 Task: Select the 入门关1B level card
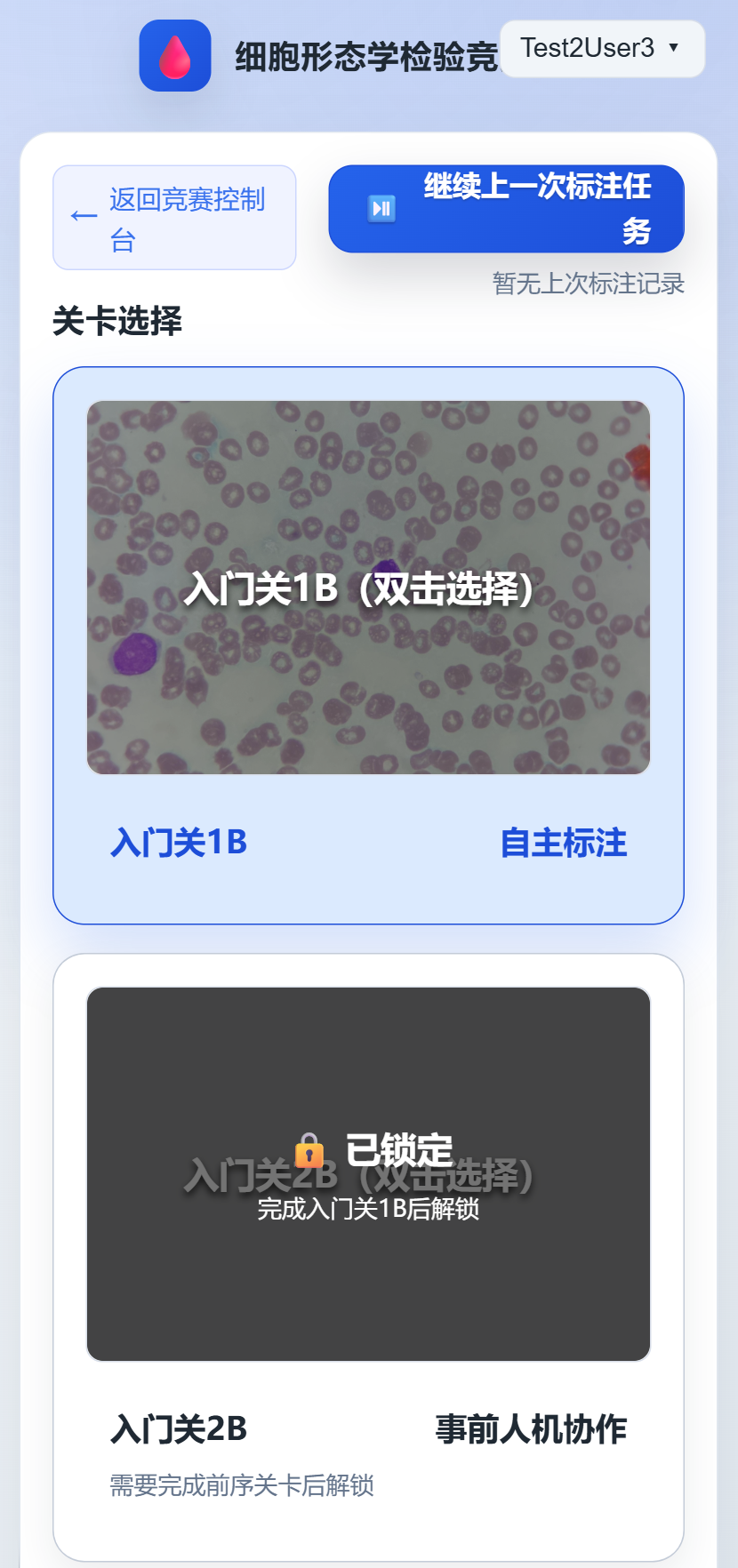click(368, 588)
